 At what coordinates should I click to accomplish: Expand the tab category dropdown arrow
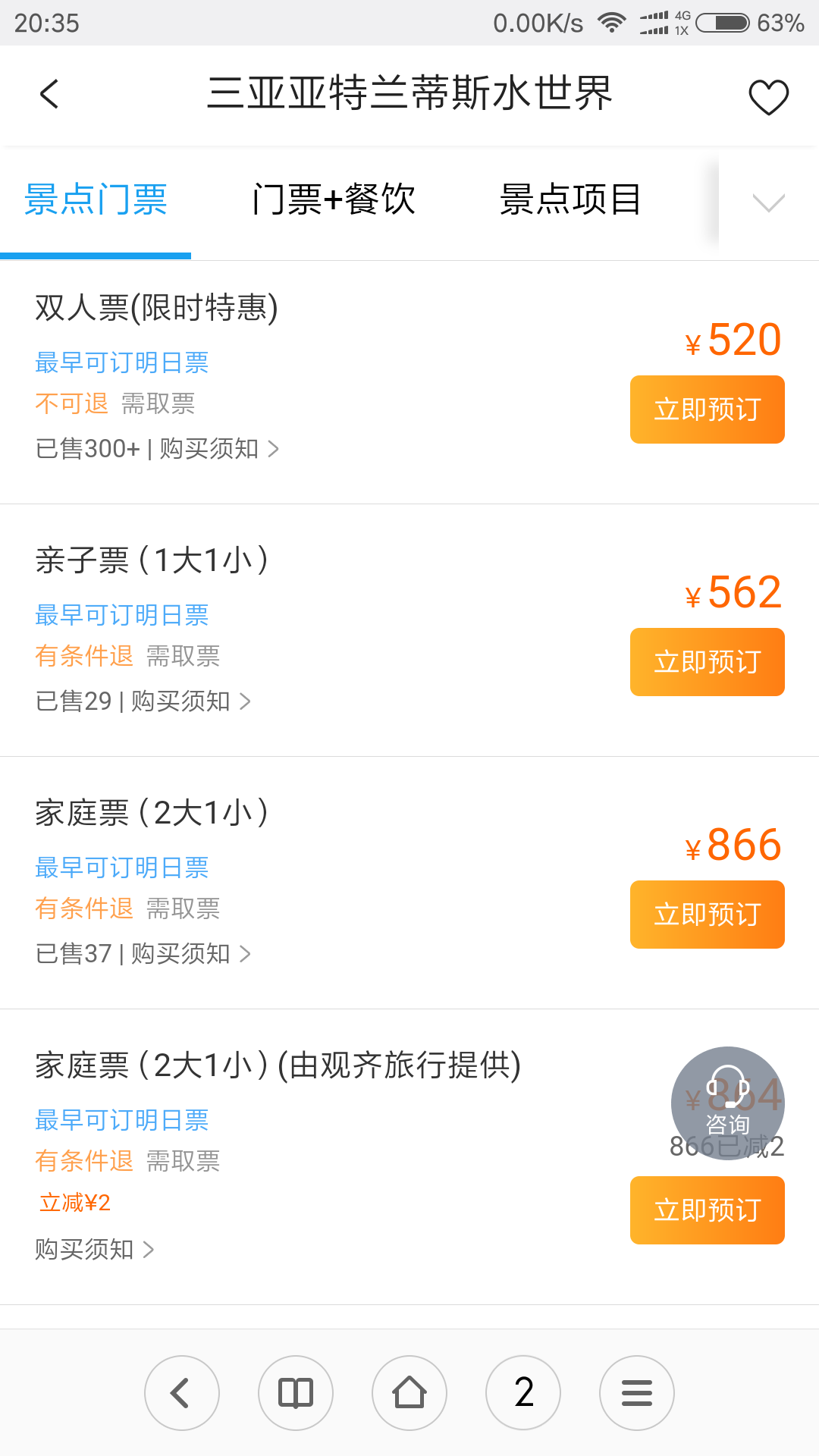click(x=768, y=202)
